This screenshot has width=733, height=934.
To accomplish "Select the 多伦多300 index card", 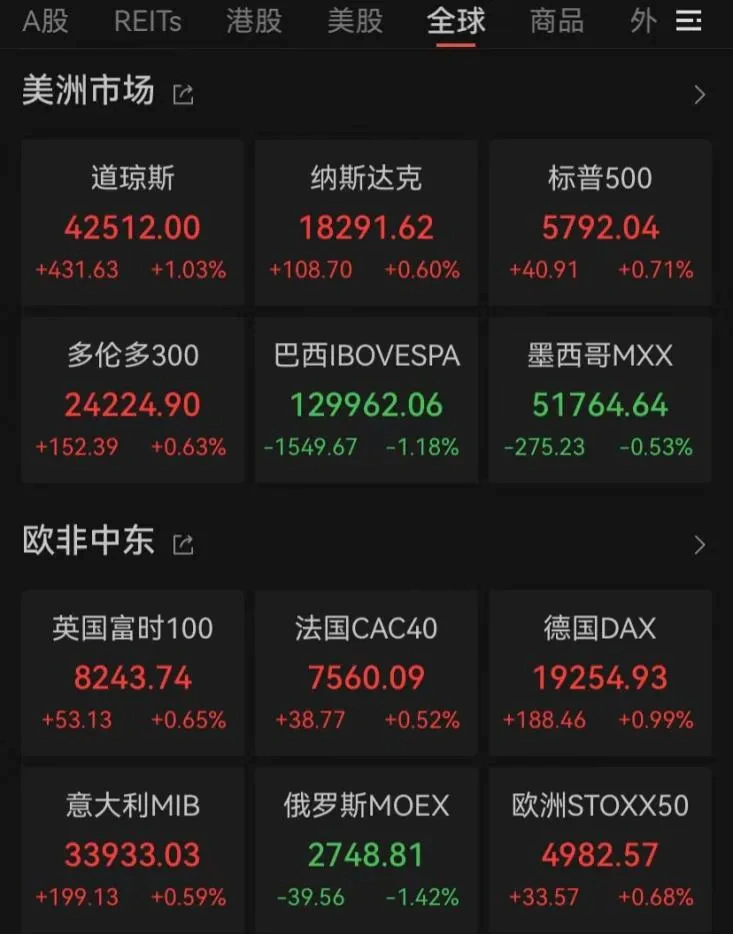I will (132, 400).
